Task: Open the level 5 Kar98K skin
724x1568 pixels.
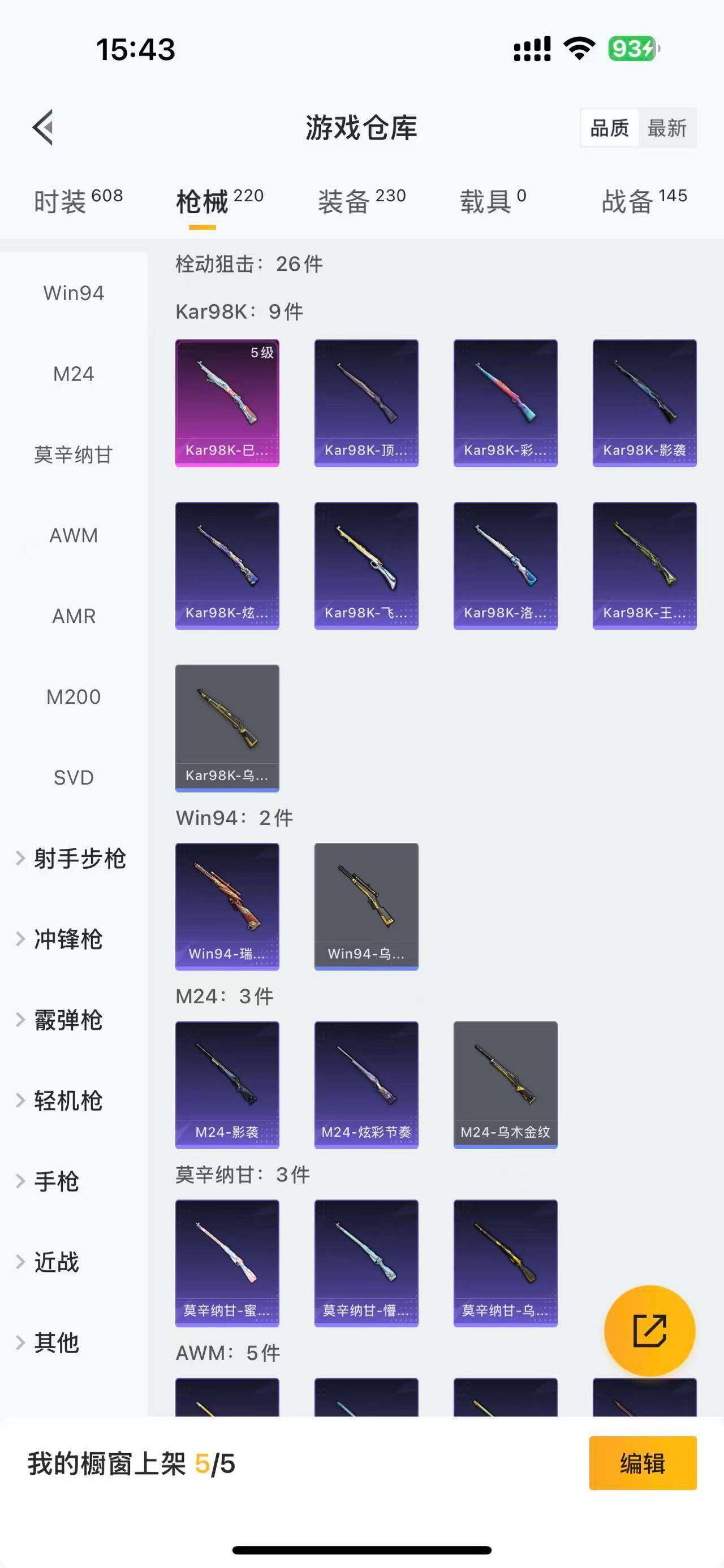Action: (227, 403)
